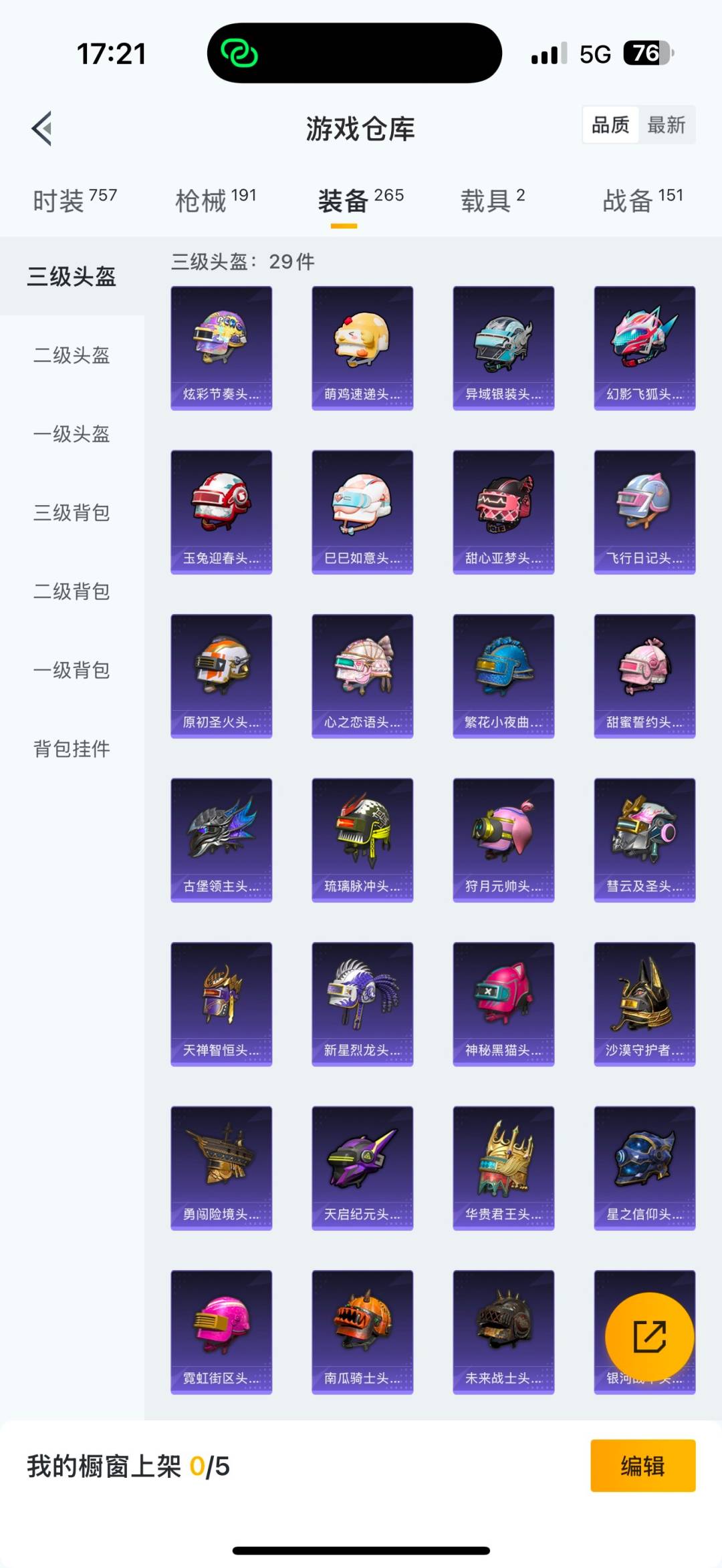Select the 南瓜骑士 pumpkin helmet
This screenshot has width=722, height=1568.
[x=362, y=1332]
